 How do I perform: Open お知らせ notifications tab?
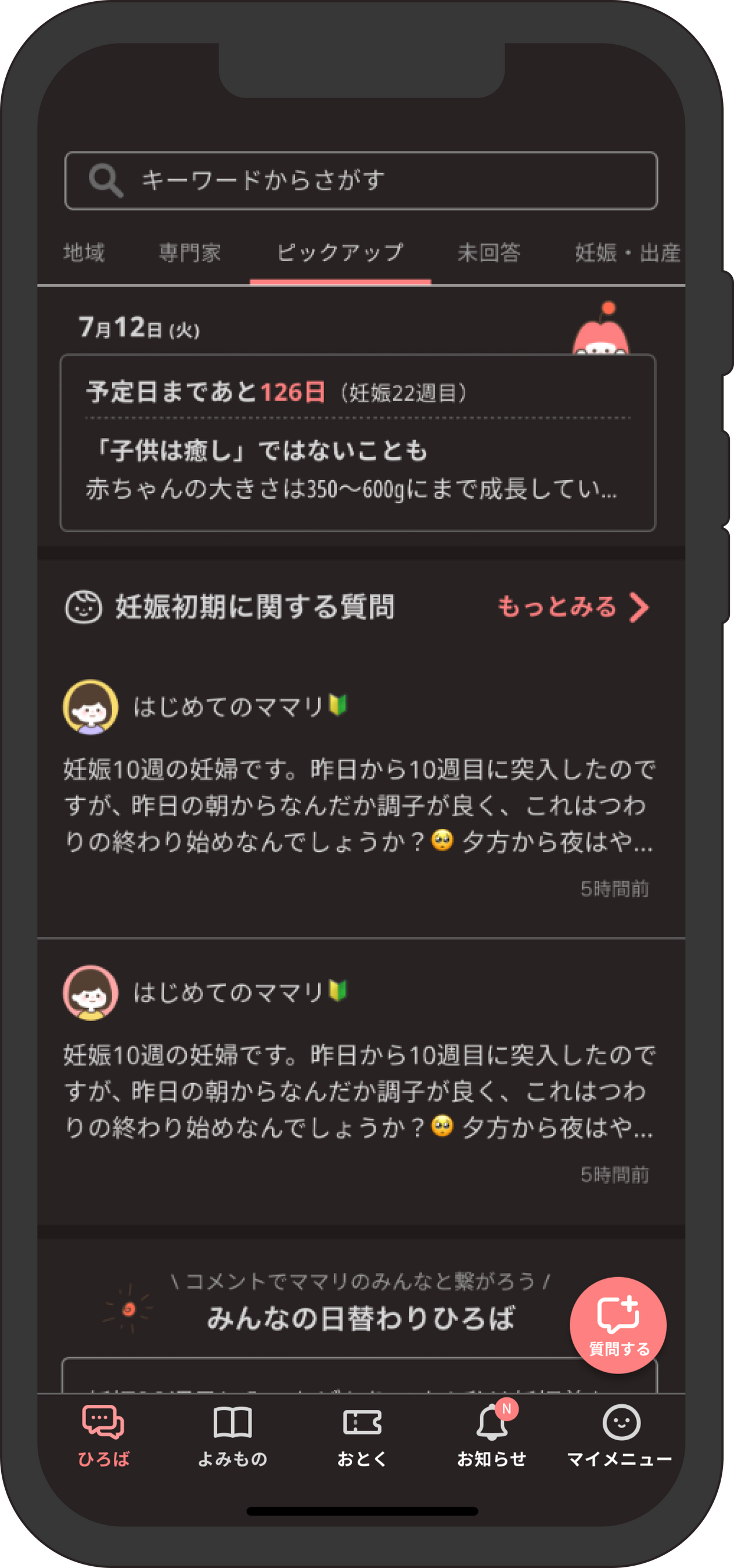(491, 1436)
